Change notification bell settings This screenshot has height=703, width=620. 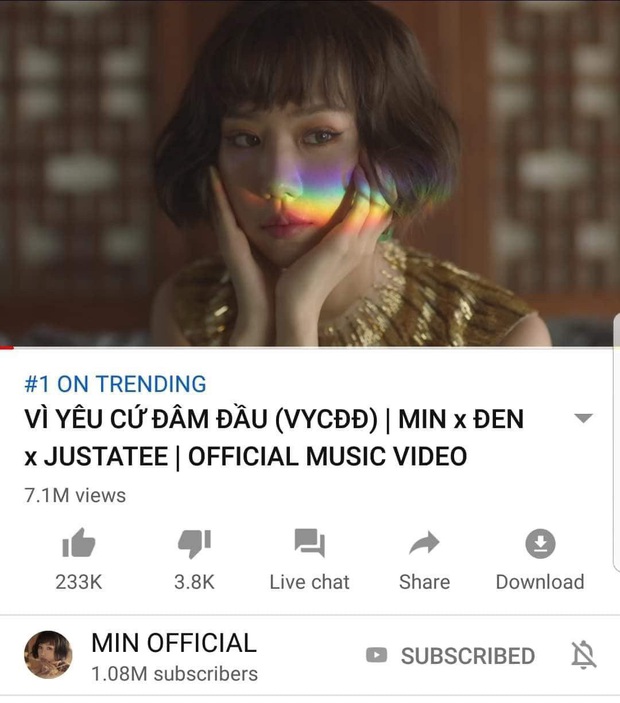tap(583, 655)
